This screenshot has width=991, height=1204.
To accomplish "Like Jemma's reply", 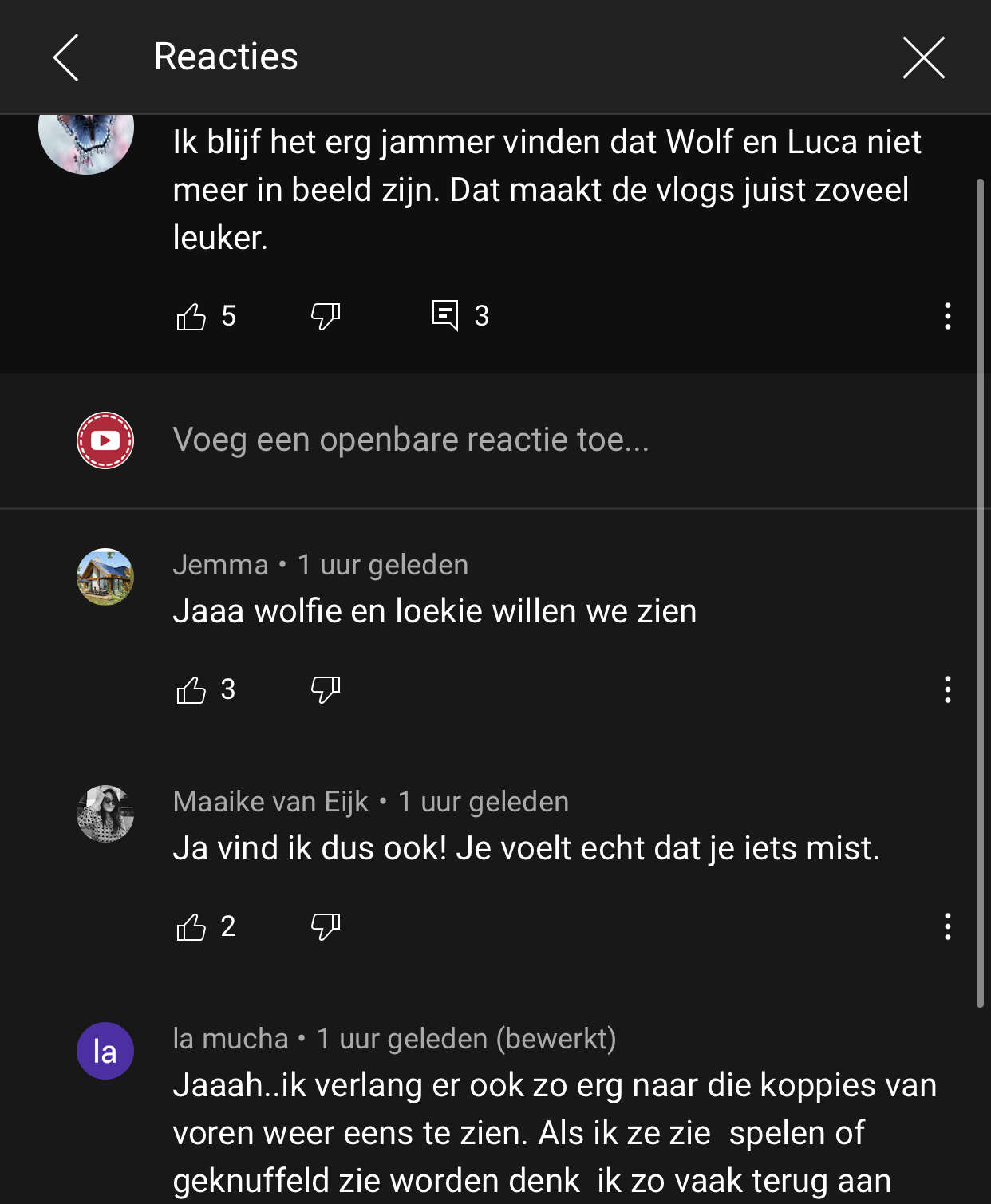I will point(191,690).
